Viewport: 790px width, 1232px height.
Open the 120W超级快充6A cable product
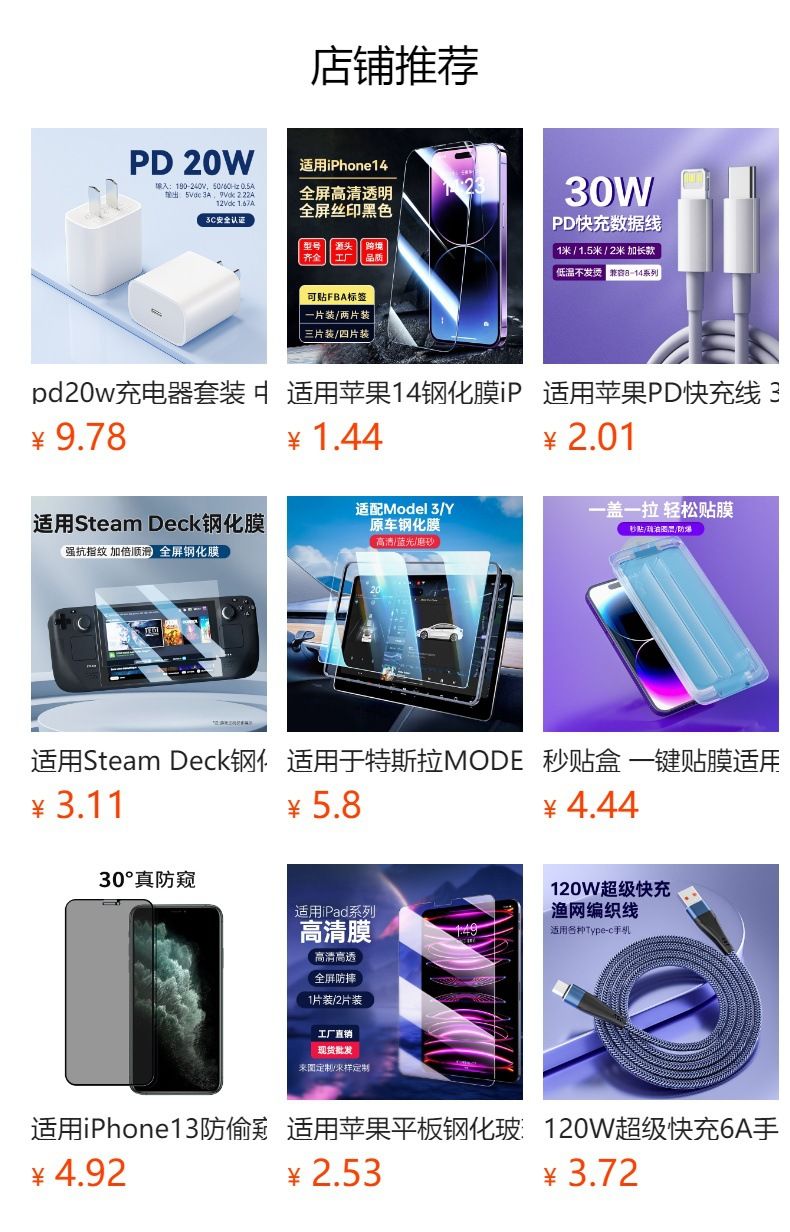click(x=661, y=982)
